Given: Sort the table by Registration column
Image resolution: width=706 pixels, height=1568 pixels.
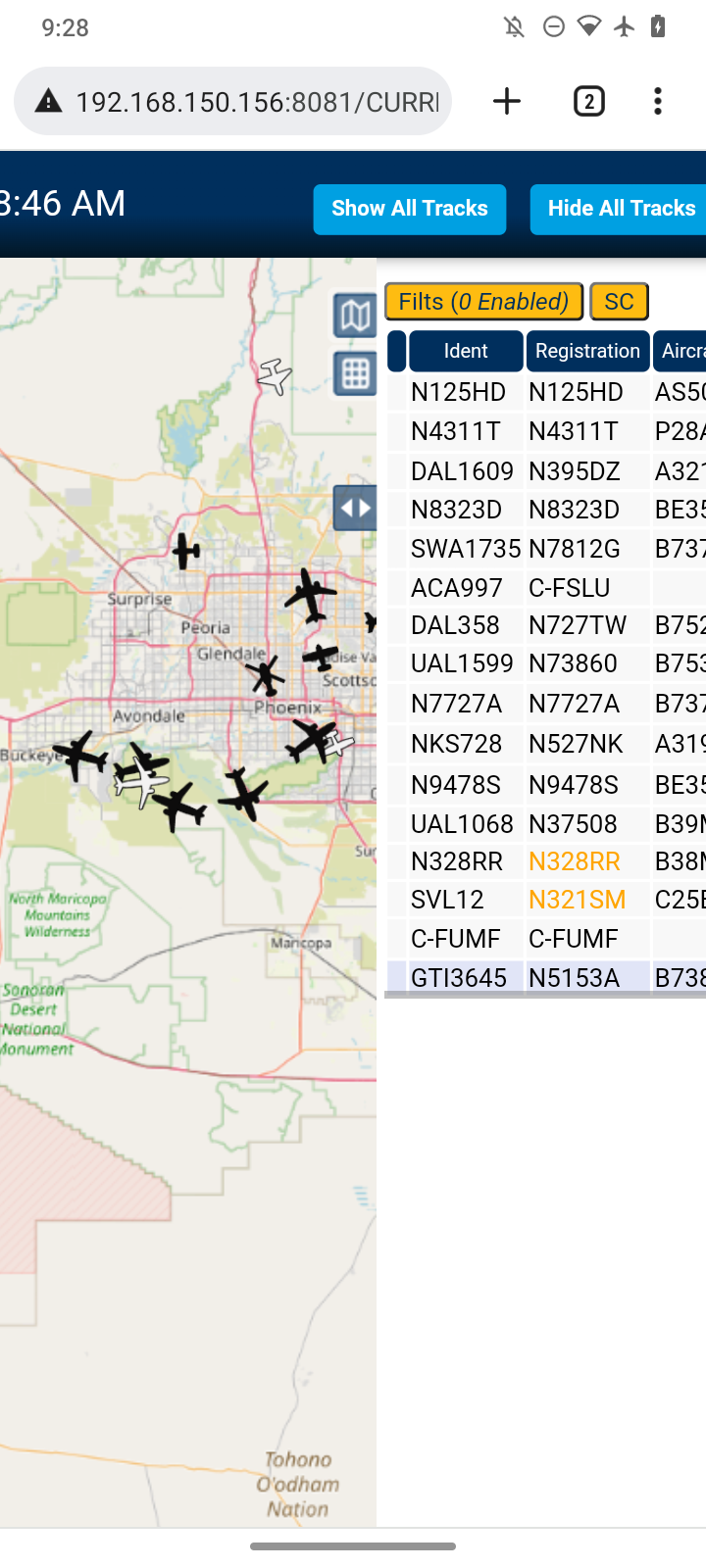Looking at the screenshot, I should point(587,351).
